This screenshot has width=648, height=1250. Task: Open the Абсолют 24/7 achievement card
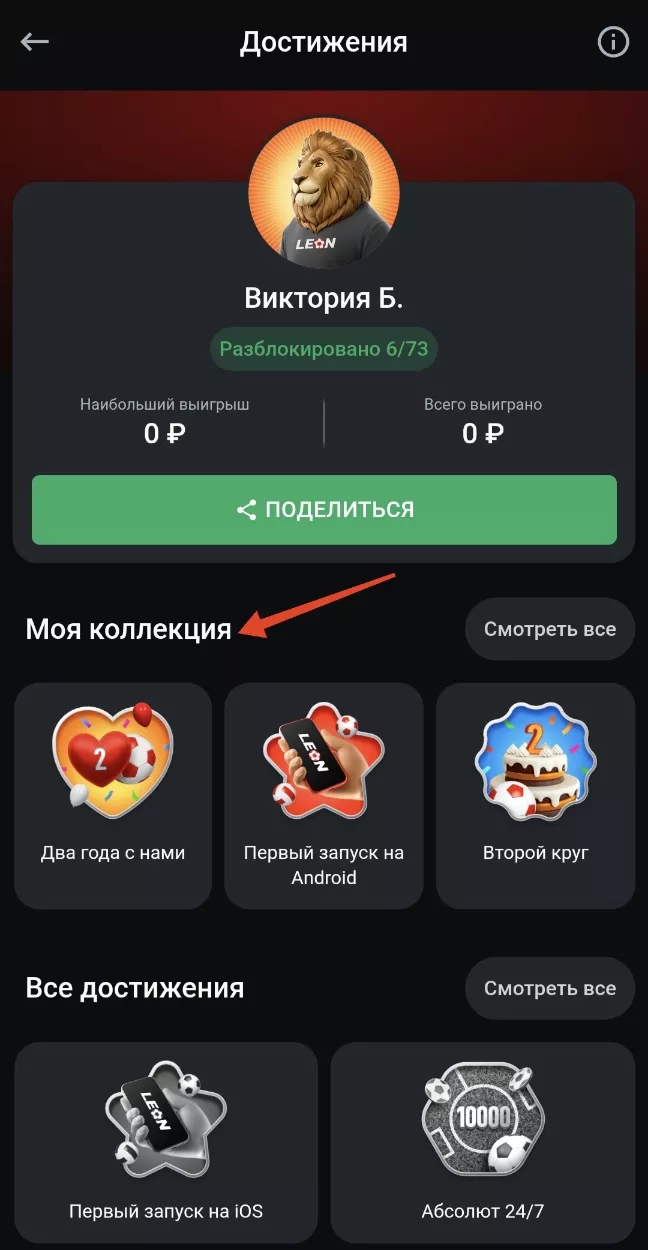(483, 1145)
